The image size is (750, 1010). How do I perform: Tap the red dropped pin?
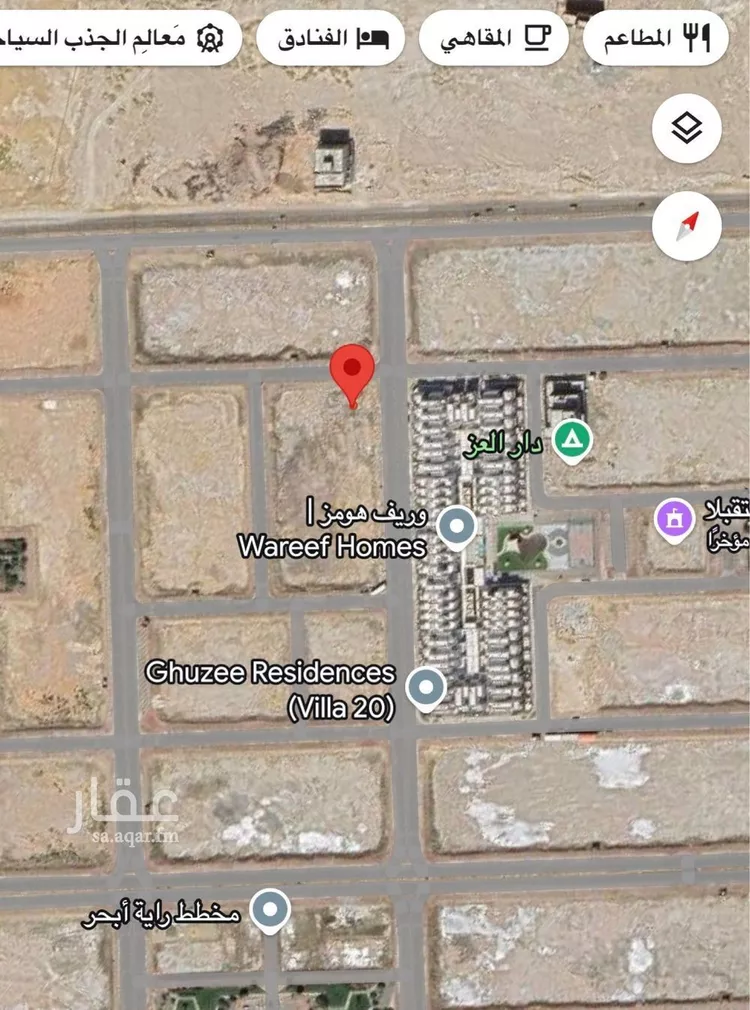coord(352,371)
